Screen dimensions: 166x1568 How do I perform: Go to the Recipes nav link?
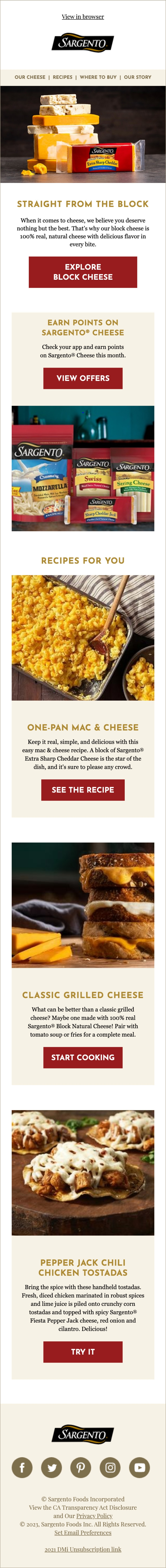point(63,77)
